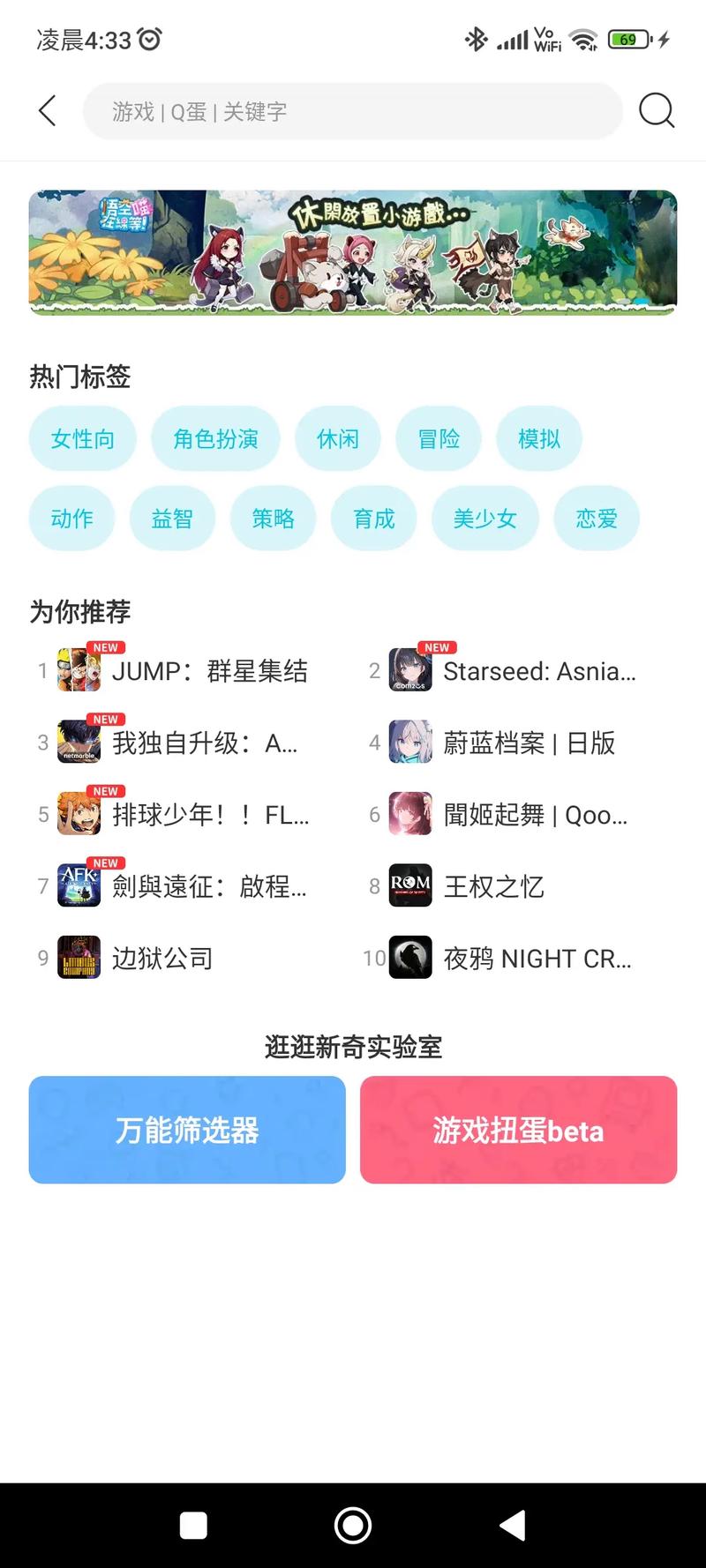Open 边狱公司 from recommendations
The height and width of the screenshot is (1568, 706).
[162, 958]
